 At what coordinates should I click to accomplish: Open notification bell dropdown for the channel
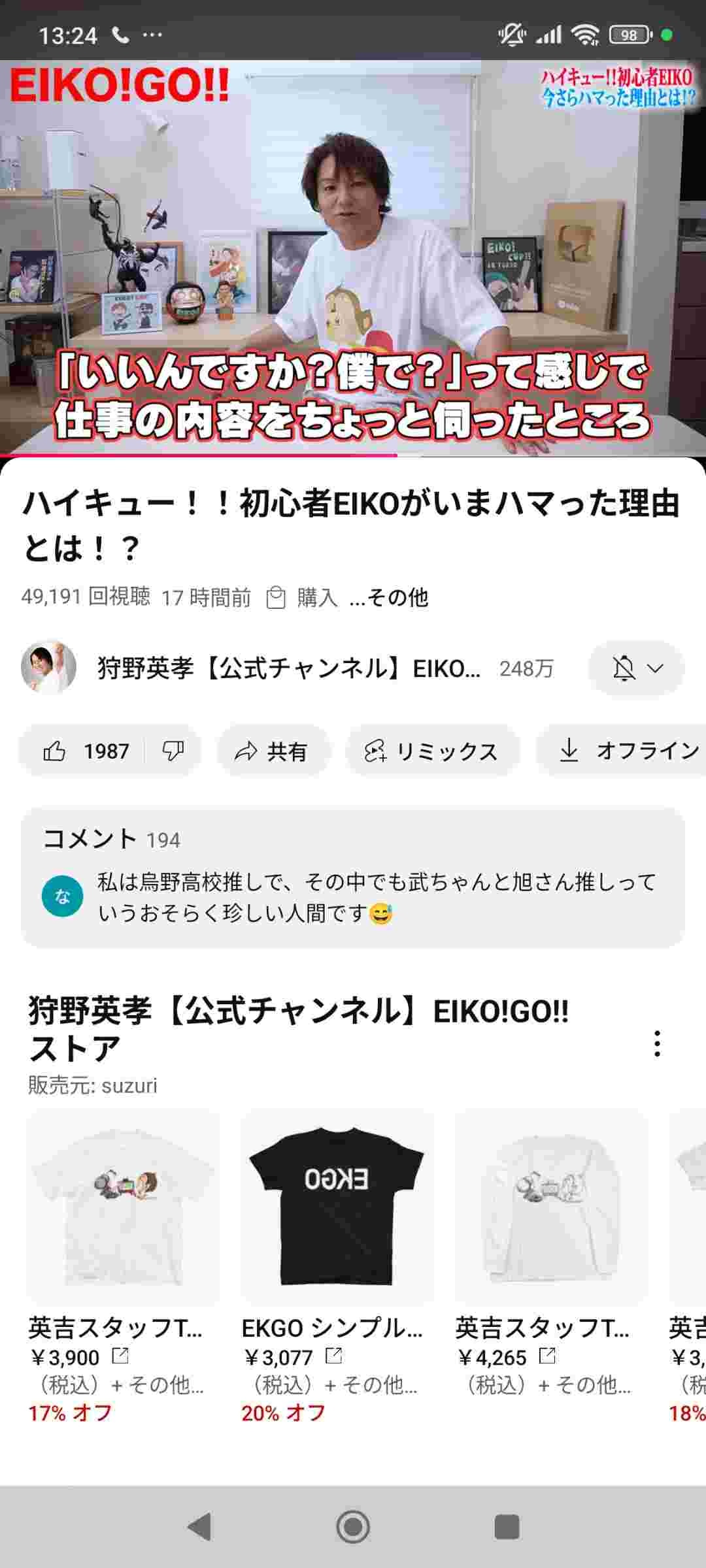coord(636,668)
